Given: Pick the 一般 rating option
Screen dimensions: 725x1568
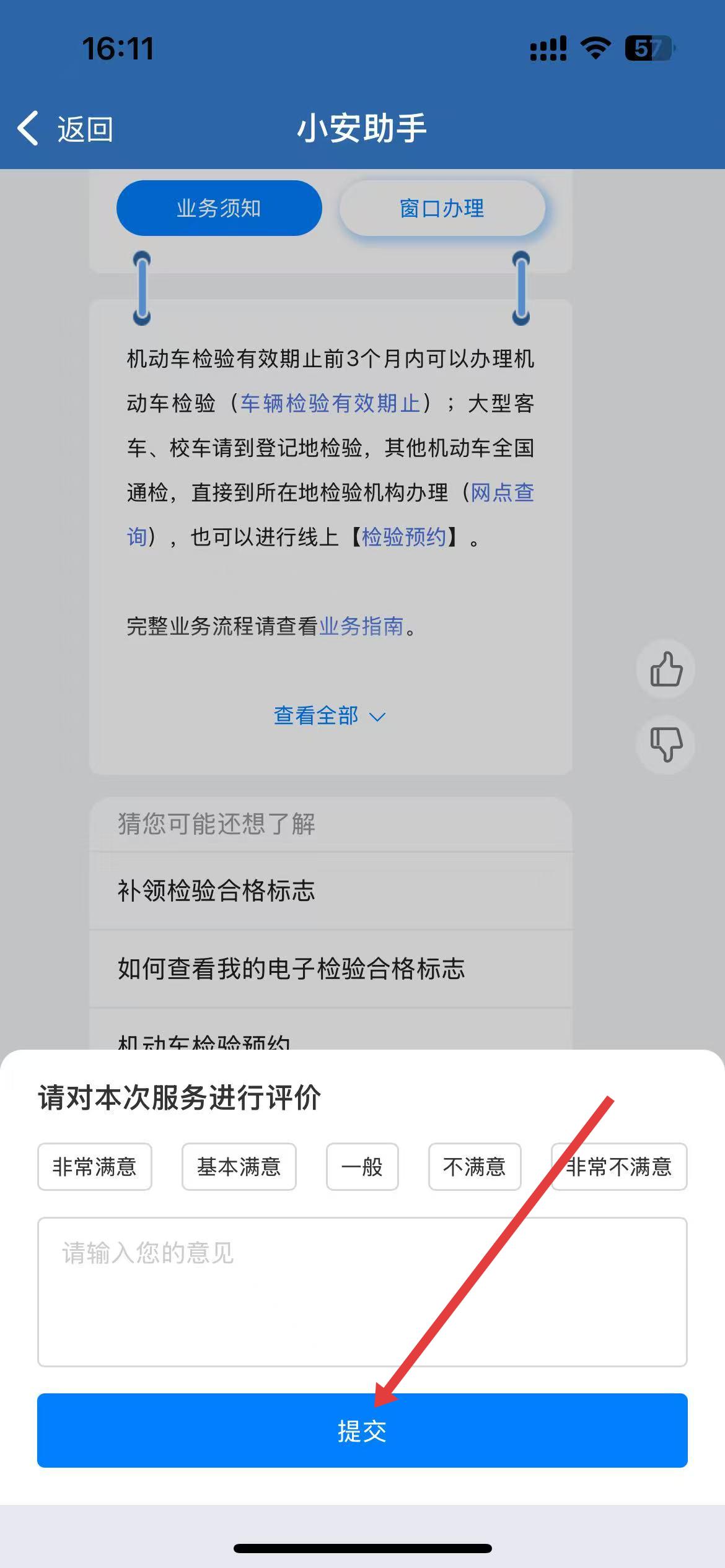Looking at the screenshot, I should click(x=362, y=1167).
